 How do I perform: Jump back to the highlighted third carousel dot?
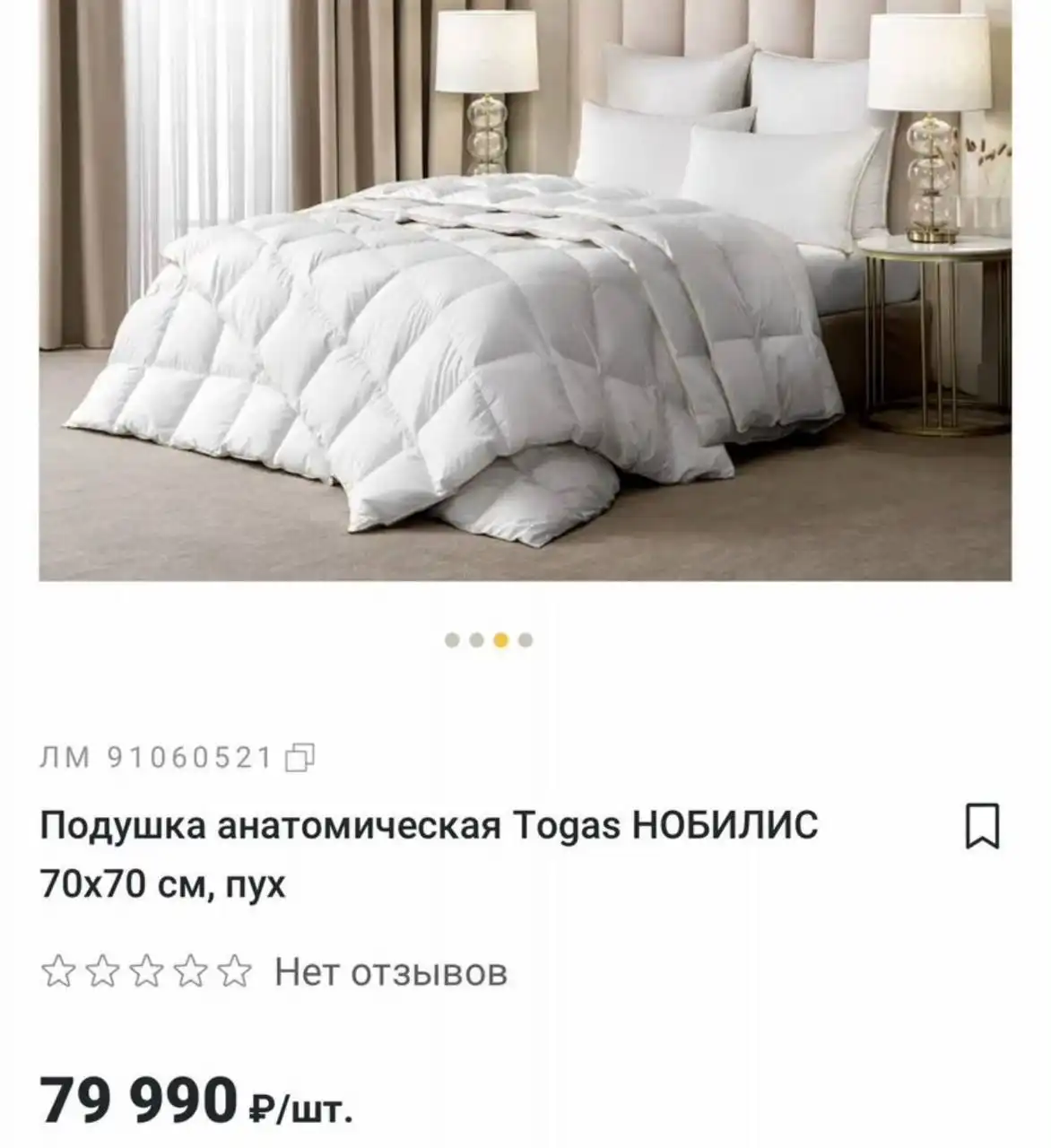point(500,639)
